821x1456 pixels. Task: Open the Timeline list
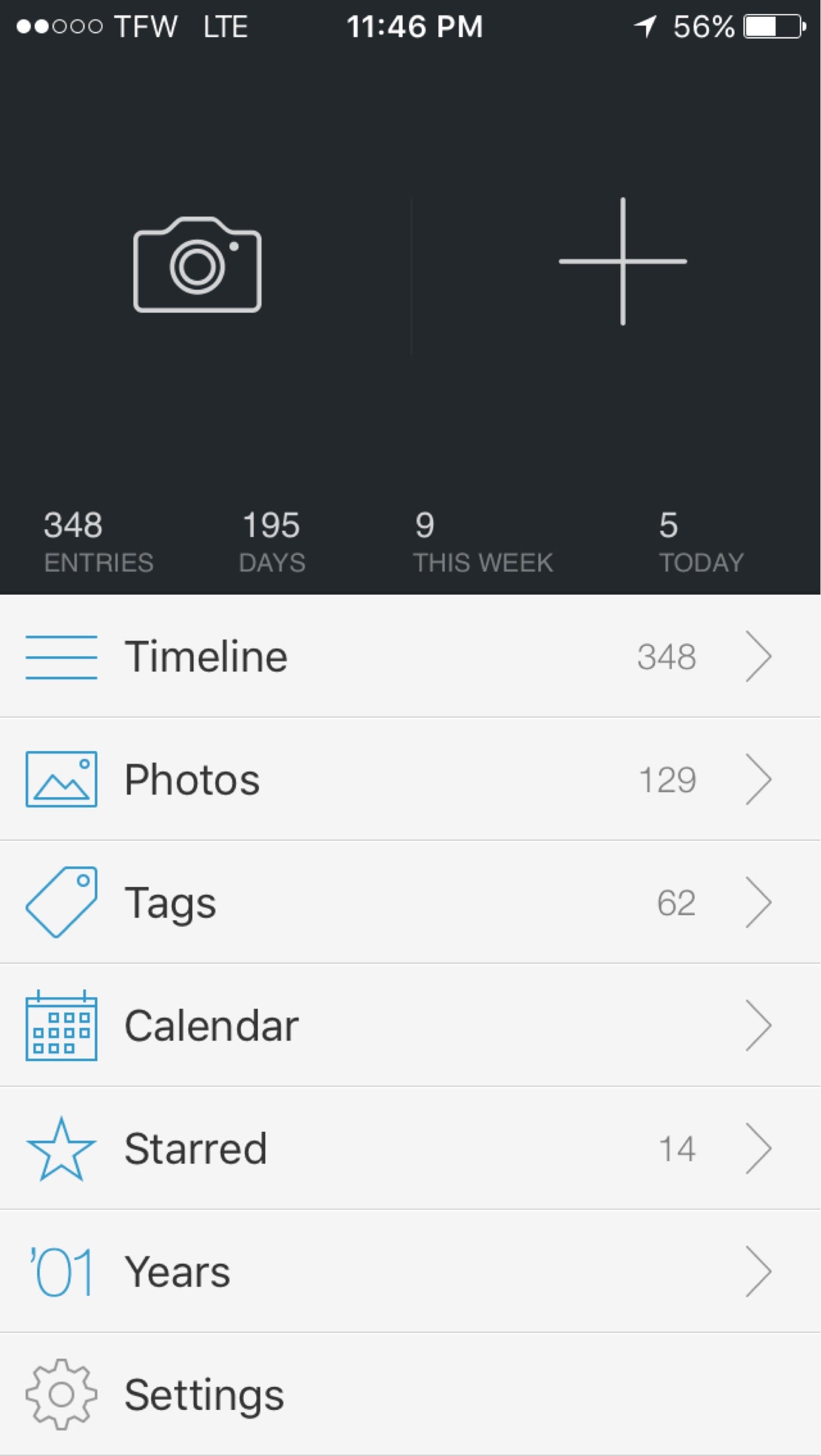[x=410, y=656]
